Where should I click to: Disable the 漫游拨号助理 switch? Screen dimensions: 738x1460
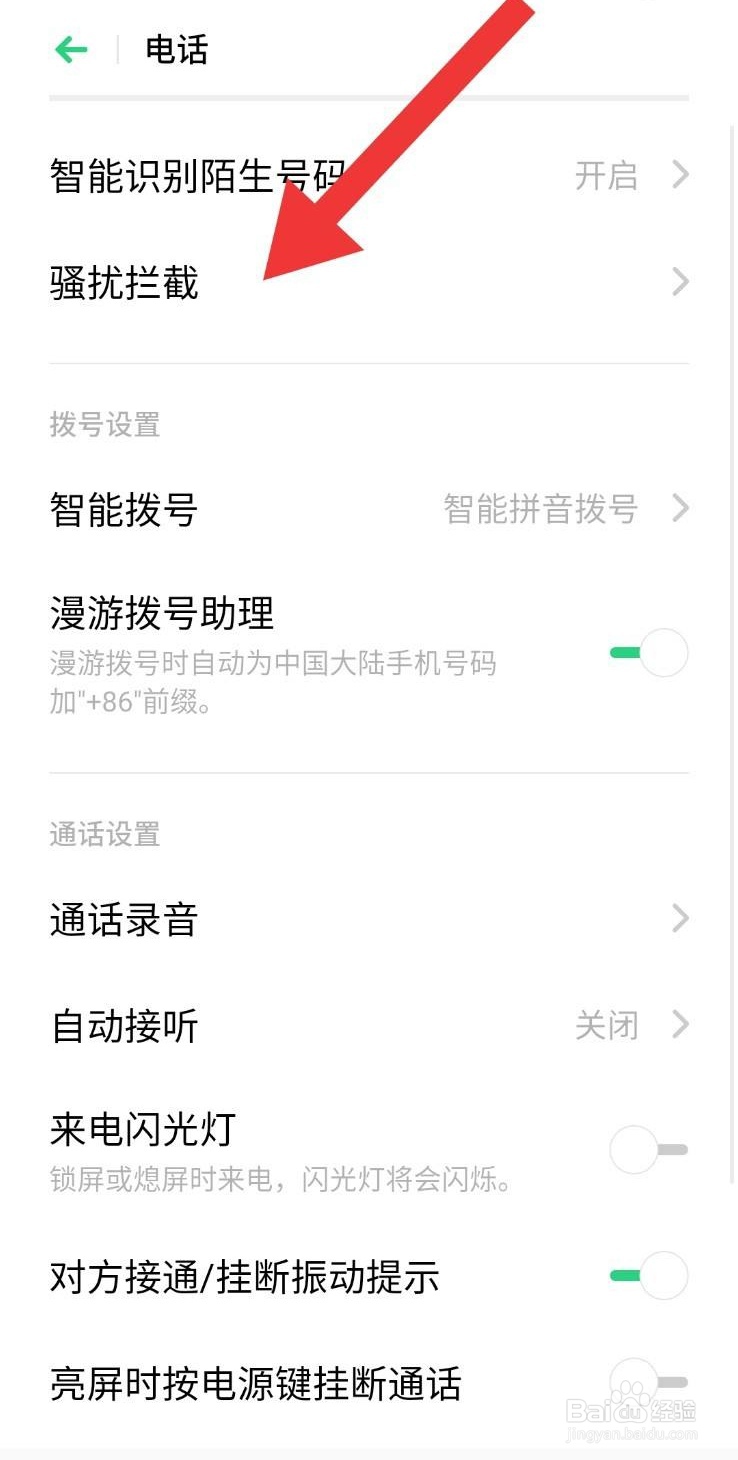tap(646, 652)
